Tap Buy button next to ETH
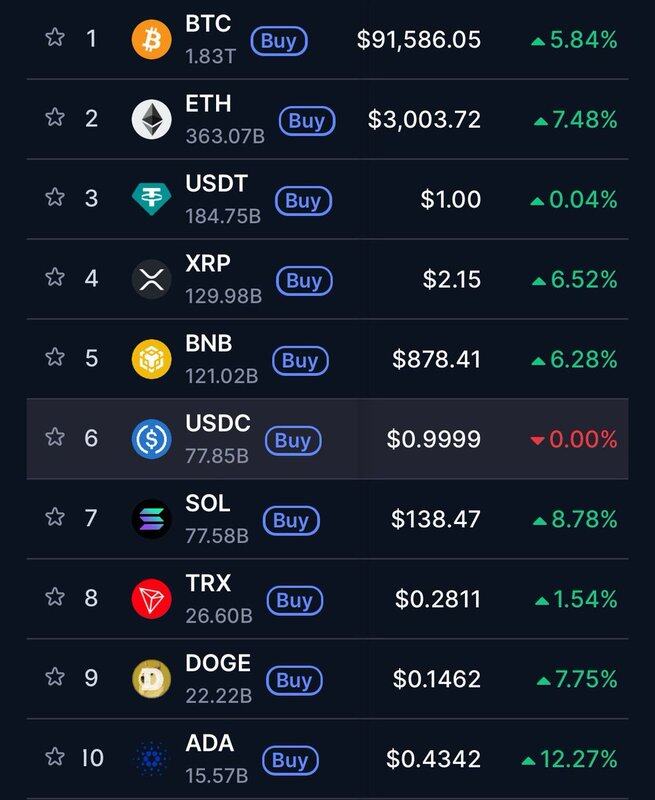This screenshot has width=655, height=800. 306,121
